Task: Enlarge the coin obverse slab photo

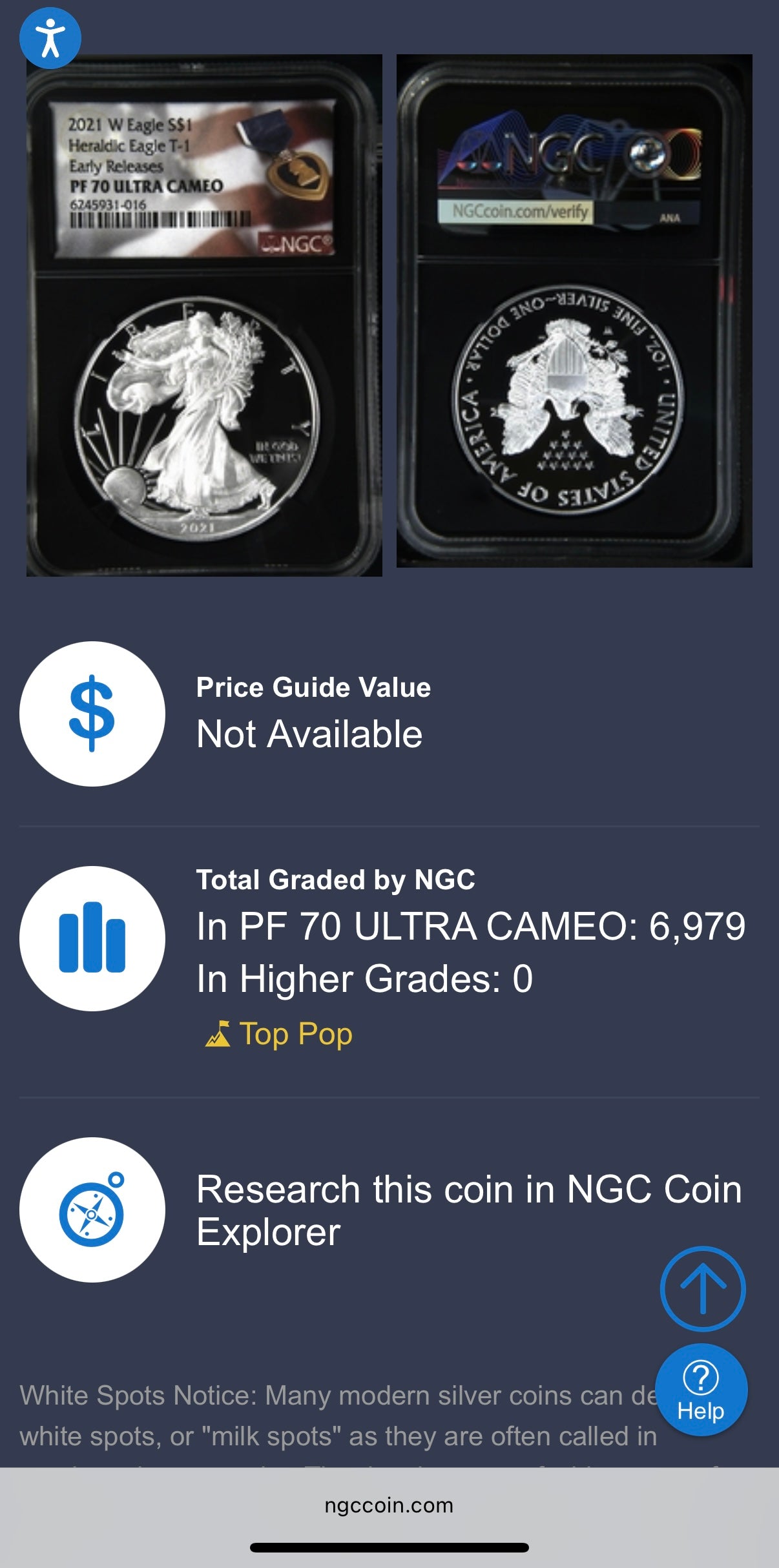Action: pos(204,315)
